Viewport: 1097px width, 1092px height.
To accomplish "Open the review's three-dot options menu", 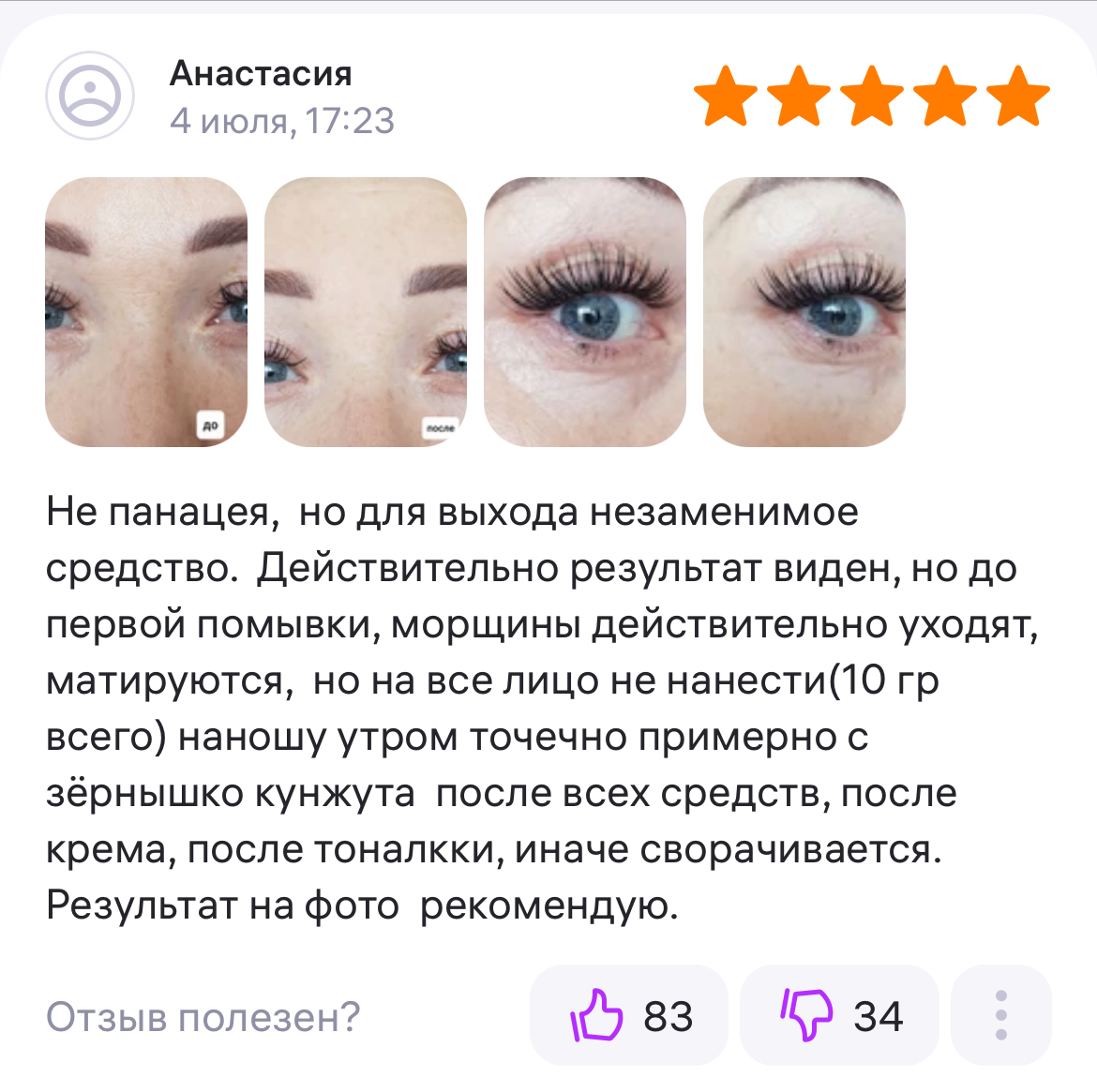I will [1000, 1015].
